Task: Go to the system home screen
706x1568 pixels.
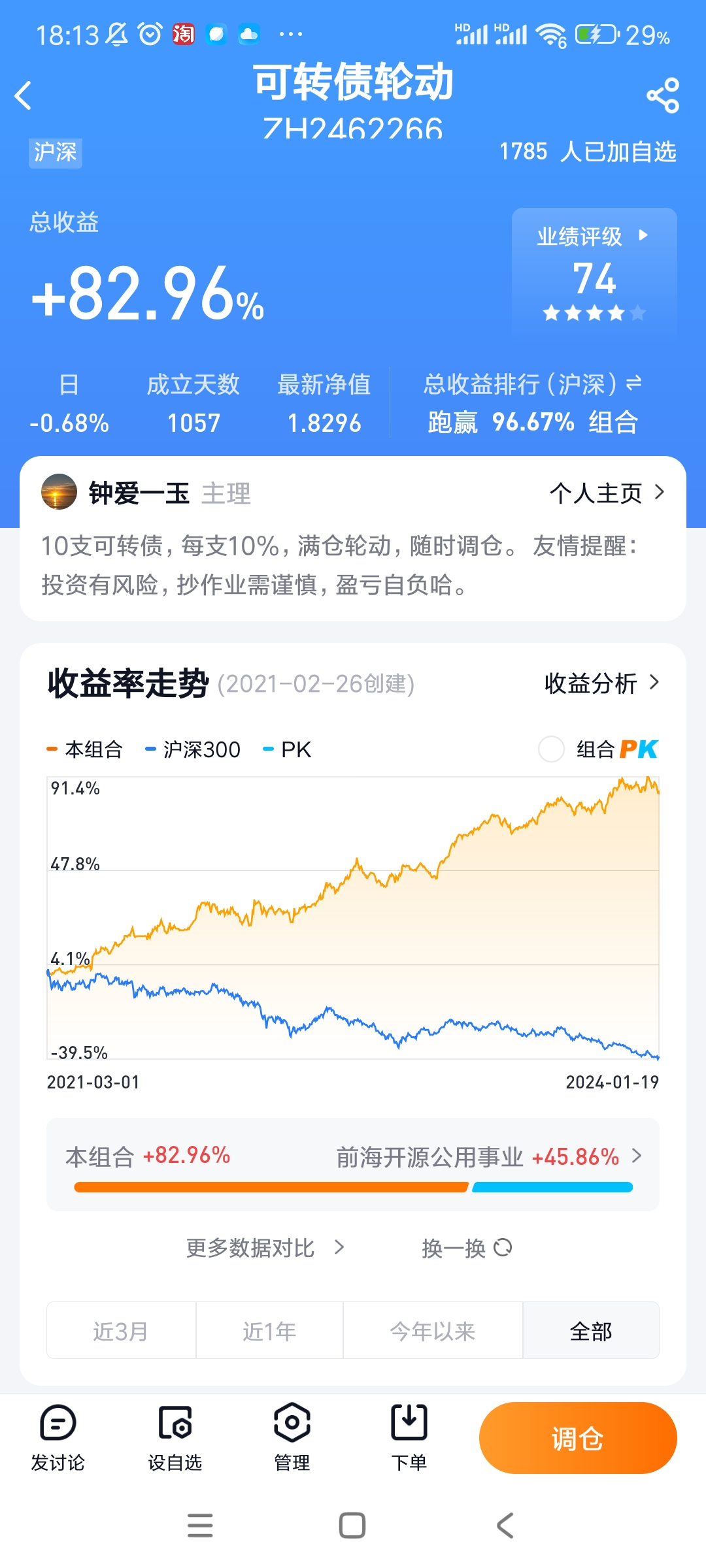Action: pyautogui.click(x=352, y=1526)
